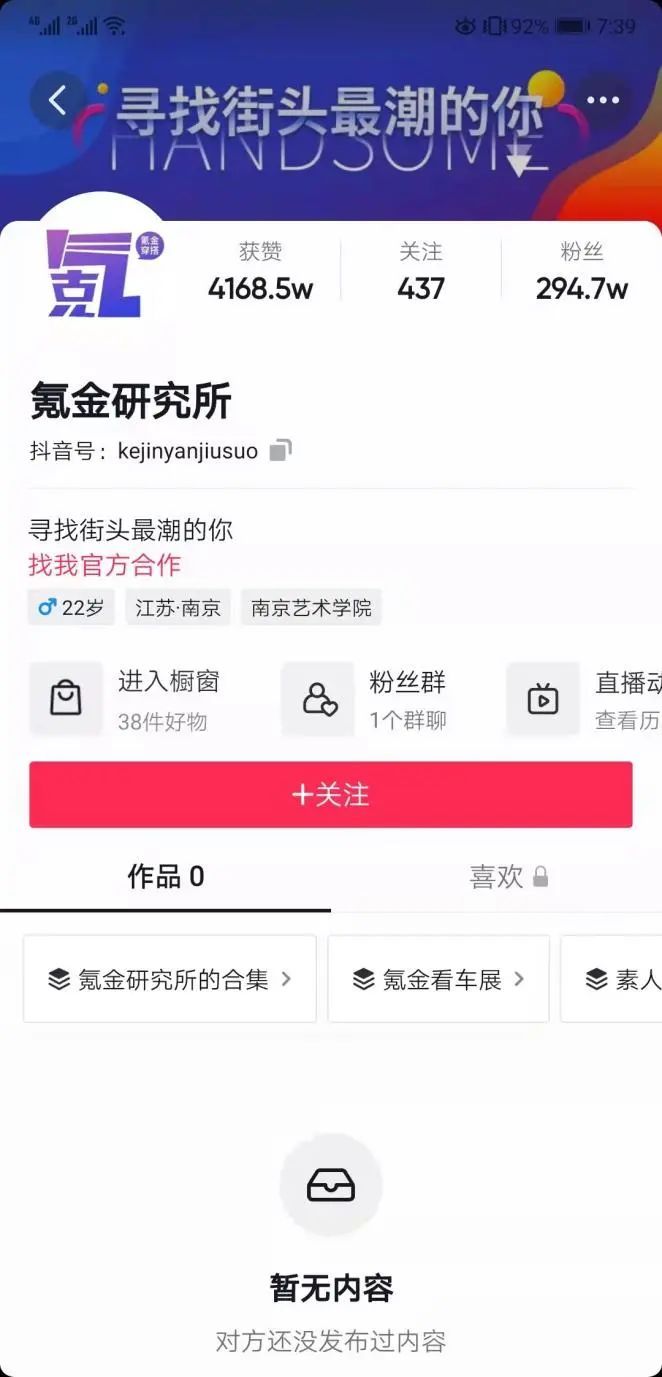
Task: Switch to the 喜欢 tab
Action: click(497, 877)
